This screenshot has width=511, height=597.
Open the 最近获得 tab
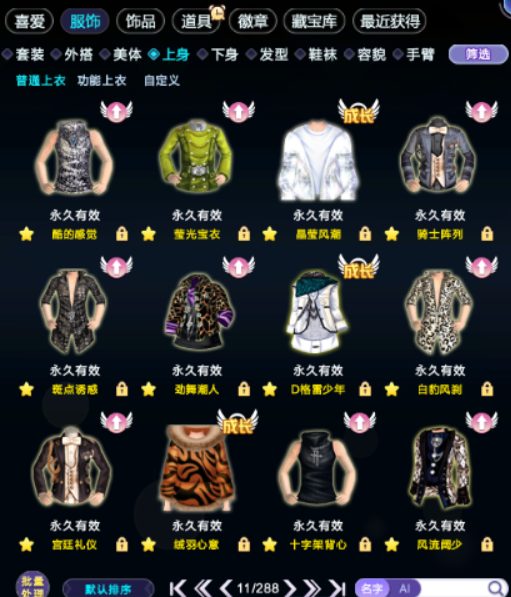pyautogui.click(x=390, y=21)
